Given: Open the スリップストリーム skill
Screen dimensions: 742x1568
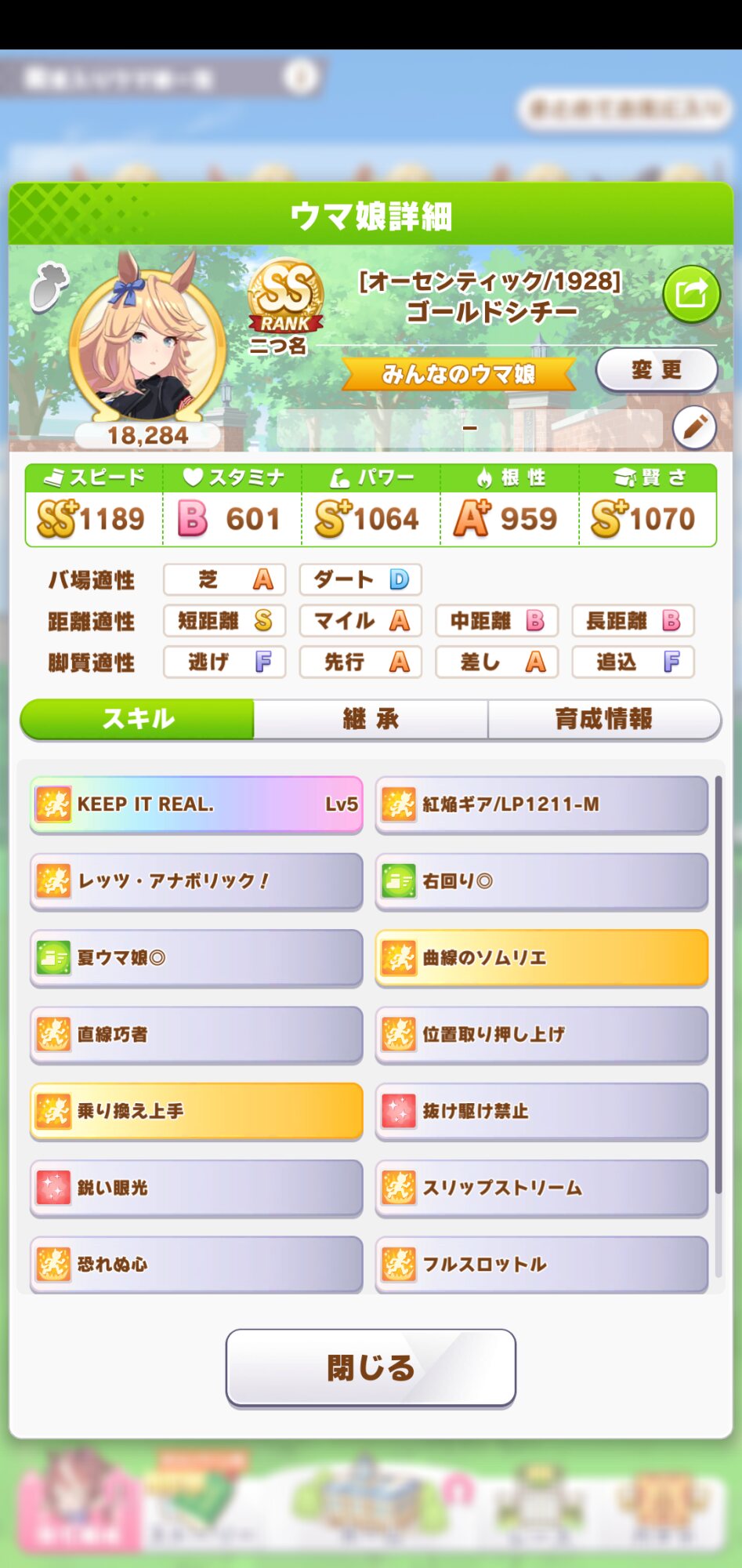Looking at the screenshot, I should [541, 1189].
